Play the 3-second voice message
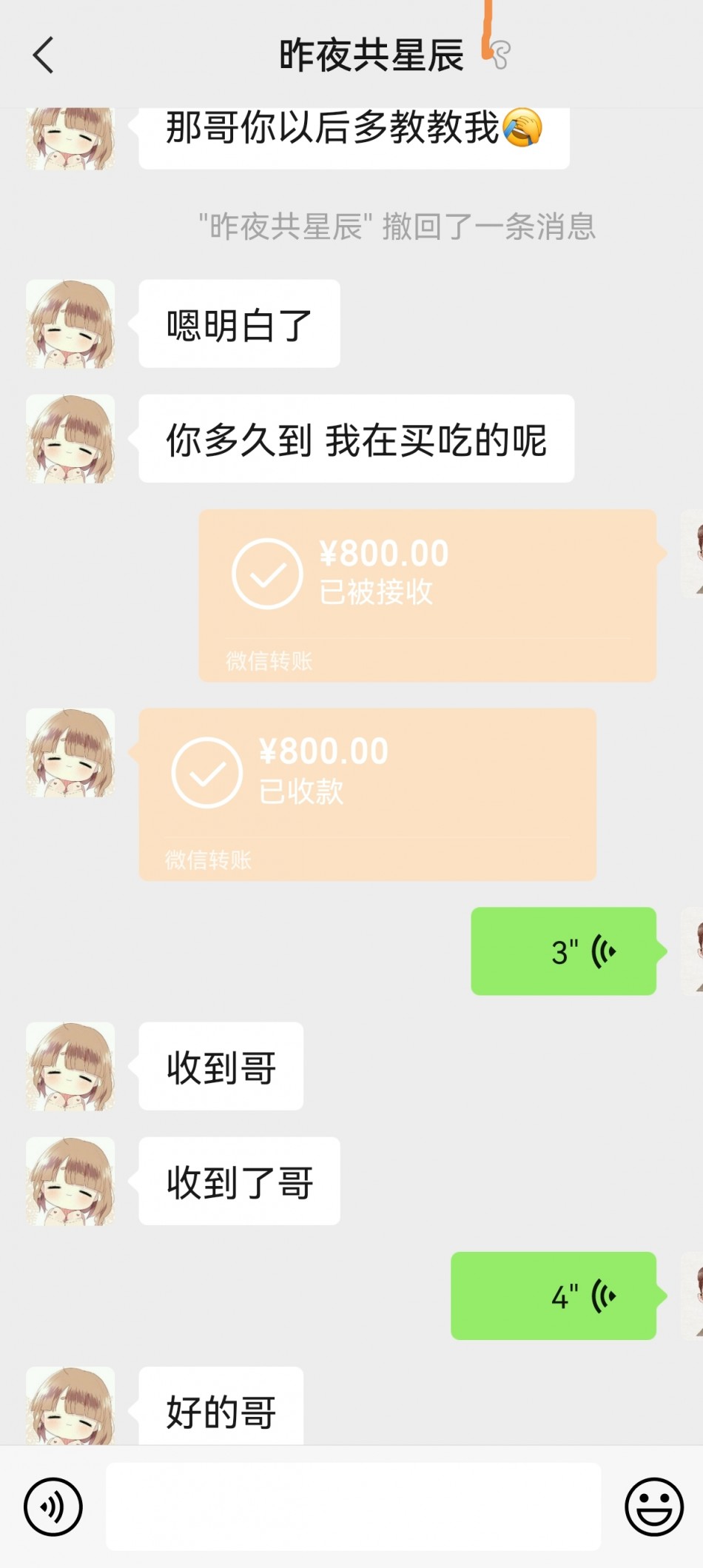The width and height of the screenshot is (703, 1568). point(564,951)
